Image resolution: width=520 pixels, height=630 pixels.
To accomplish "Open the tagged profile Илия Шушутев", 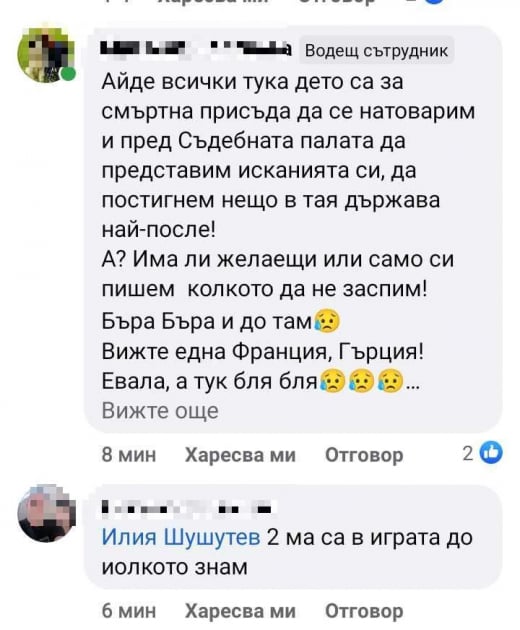I will tap(181, 537).
